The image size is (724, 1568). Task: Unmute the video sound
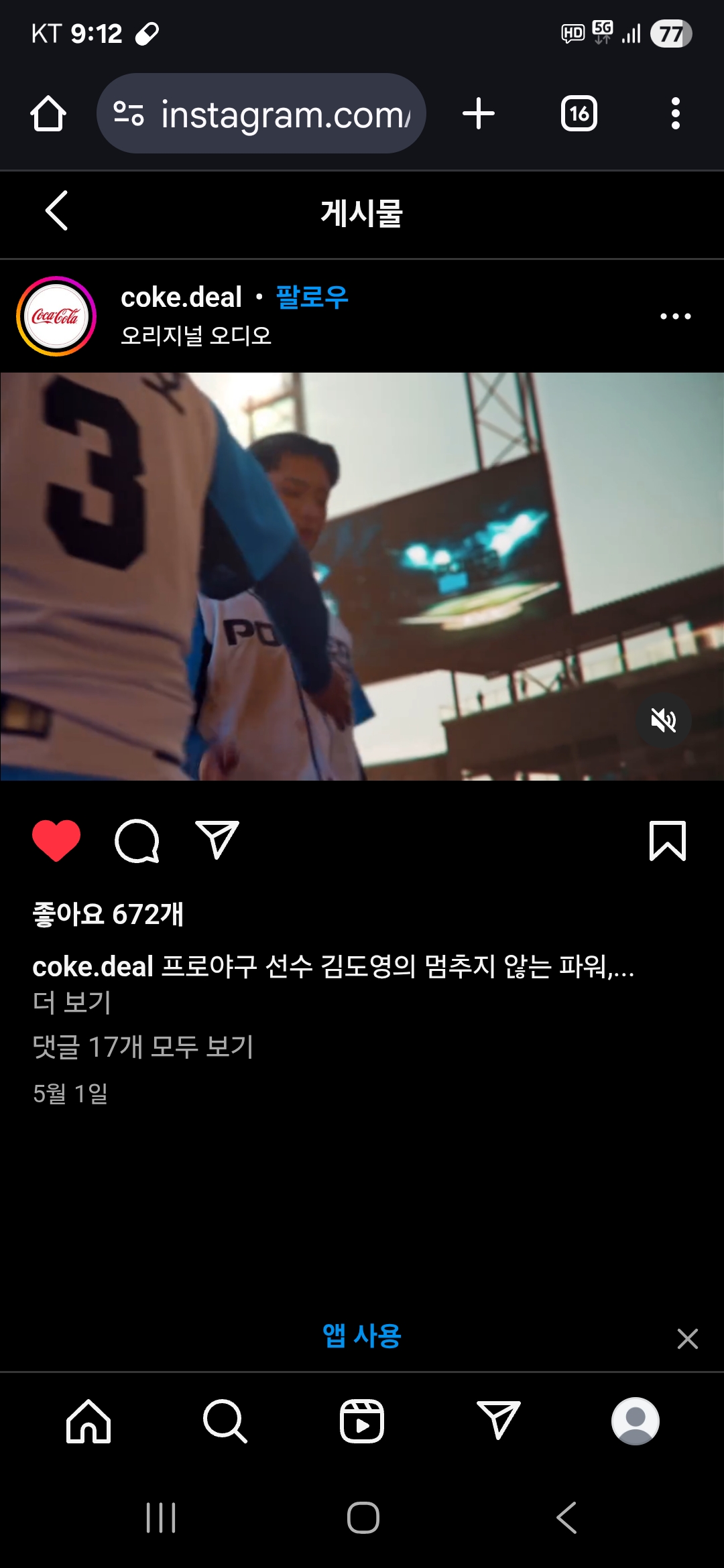(x=663, y=720)
